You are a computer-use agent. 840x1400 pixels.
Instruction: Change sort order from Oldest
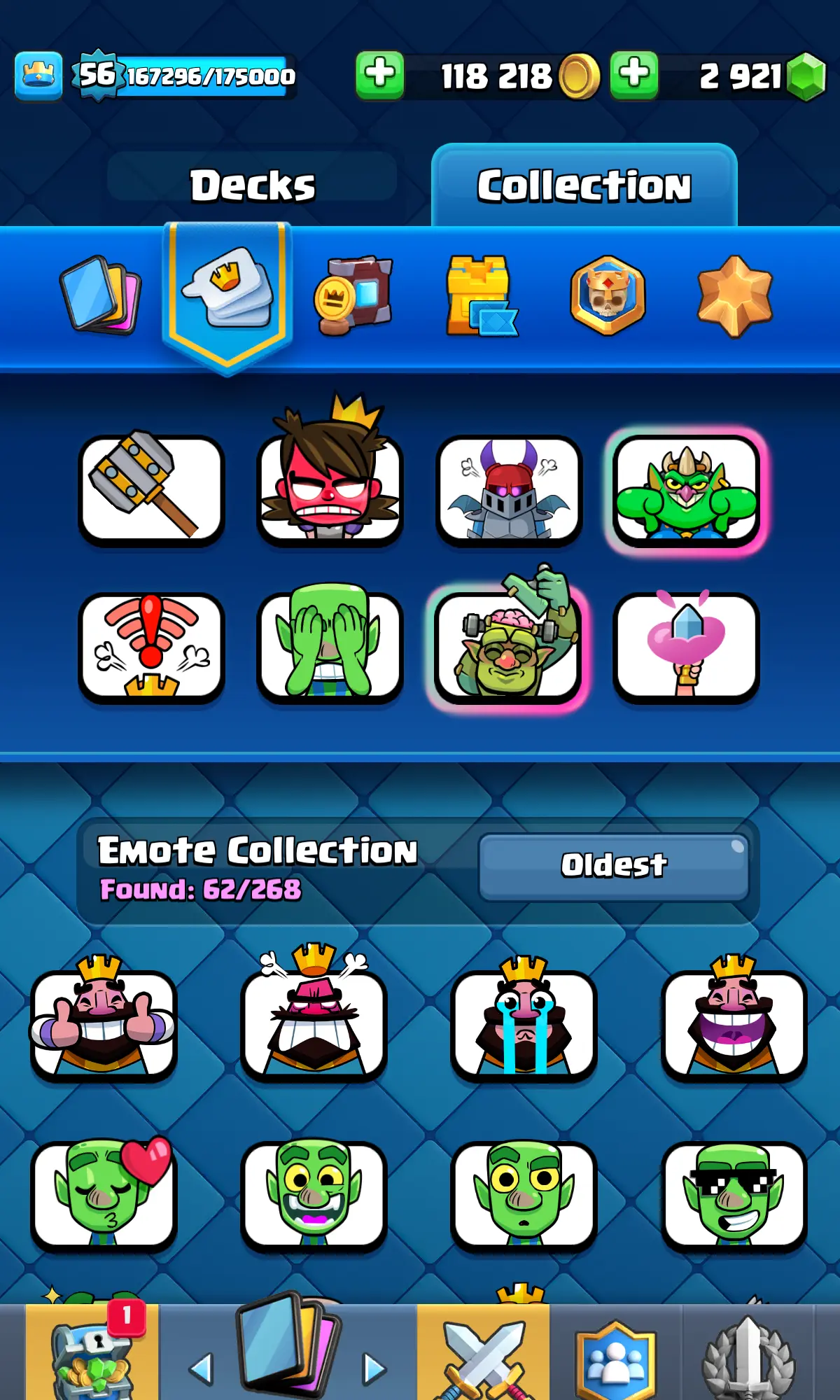point(613,866)
